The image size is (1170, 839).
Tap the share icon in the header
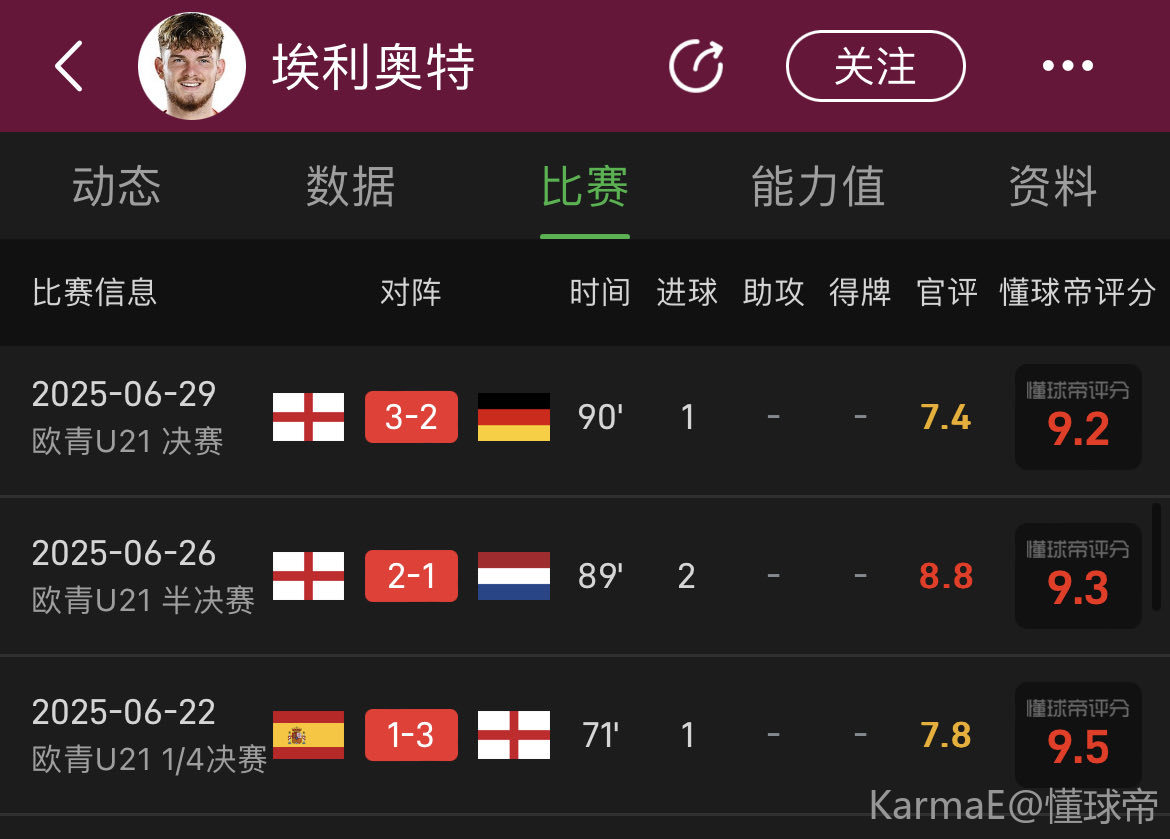click(696, 67)
